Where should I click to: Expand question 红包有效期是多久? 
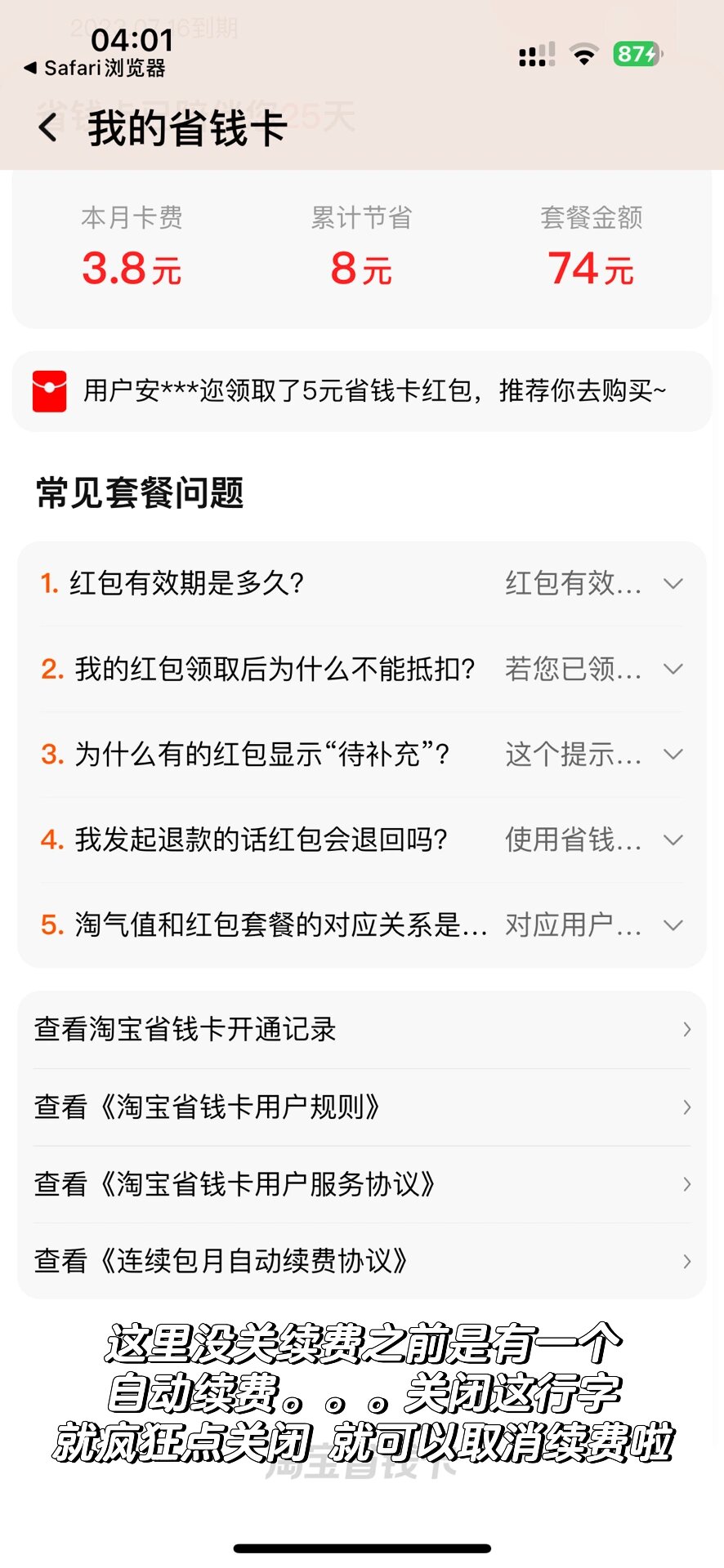coord(361,584)
